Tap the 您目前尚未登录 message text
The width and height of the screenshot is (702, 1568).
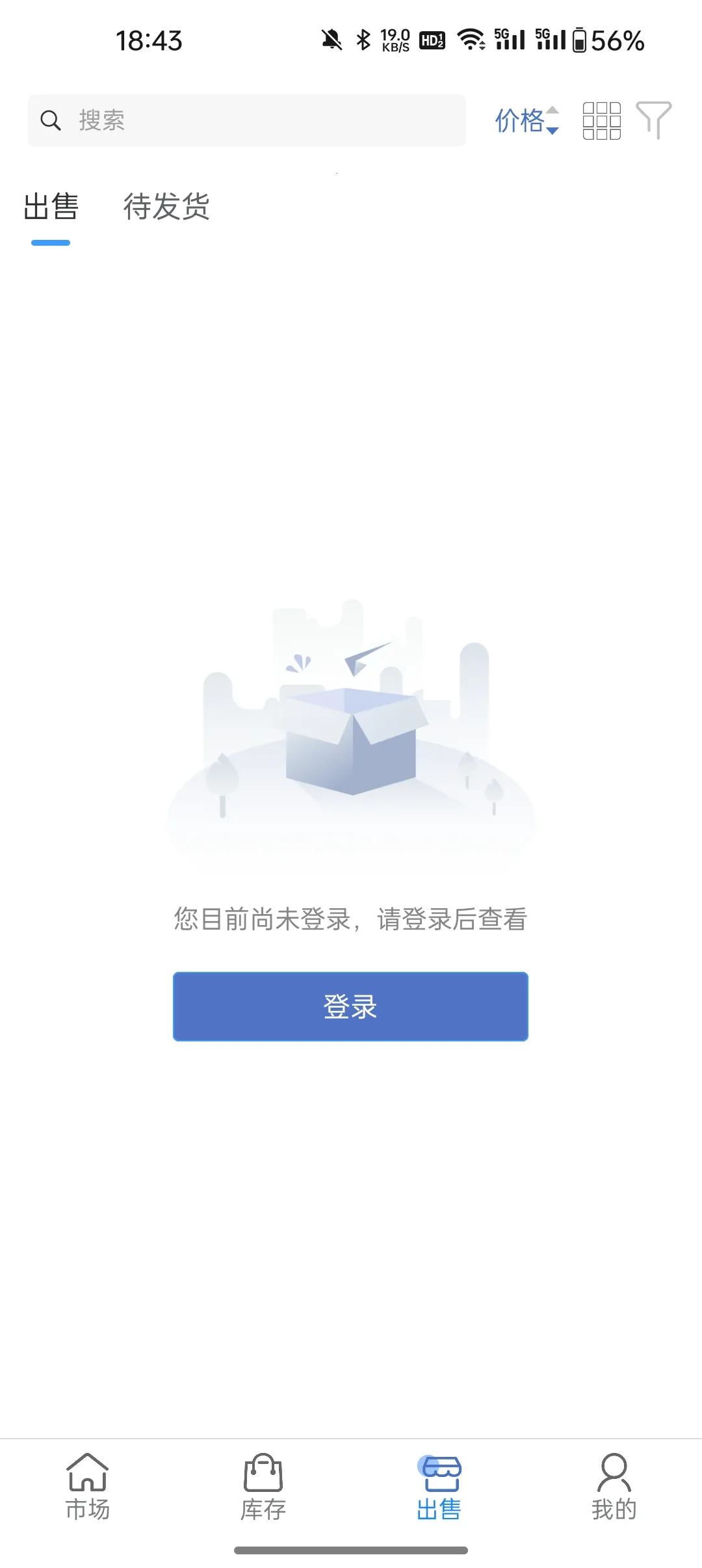coord(351,919)
